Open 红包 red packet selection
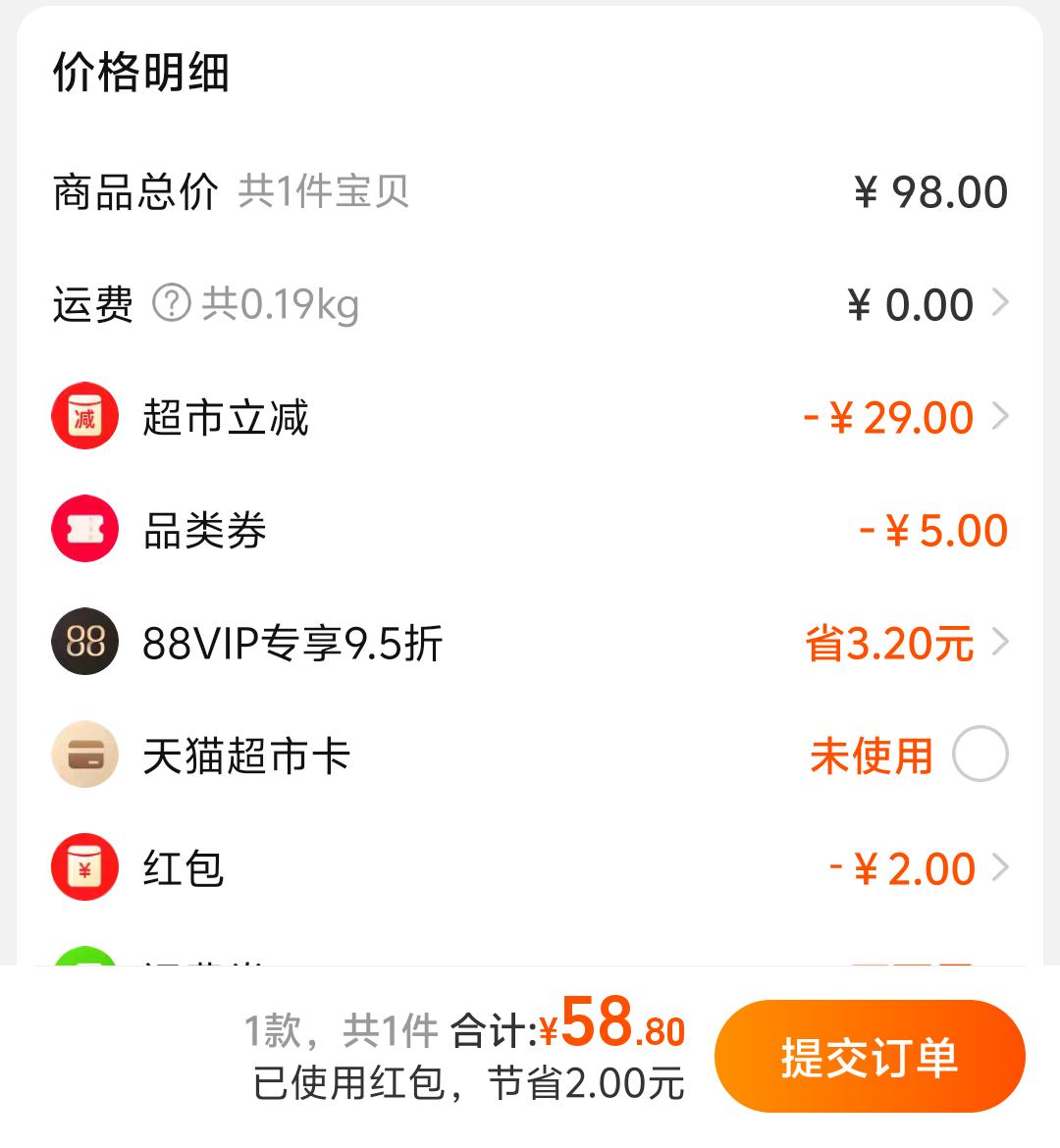The height and width of the screenshot is (1148, 1060). point(999,868)
